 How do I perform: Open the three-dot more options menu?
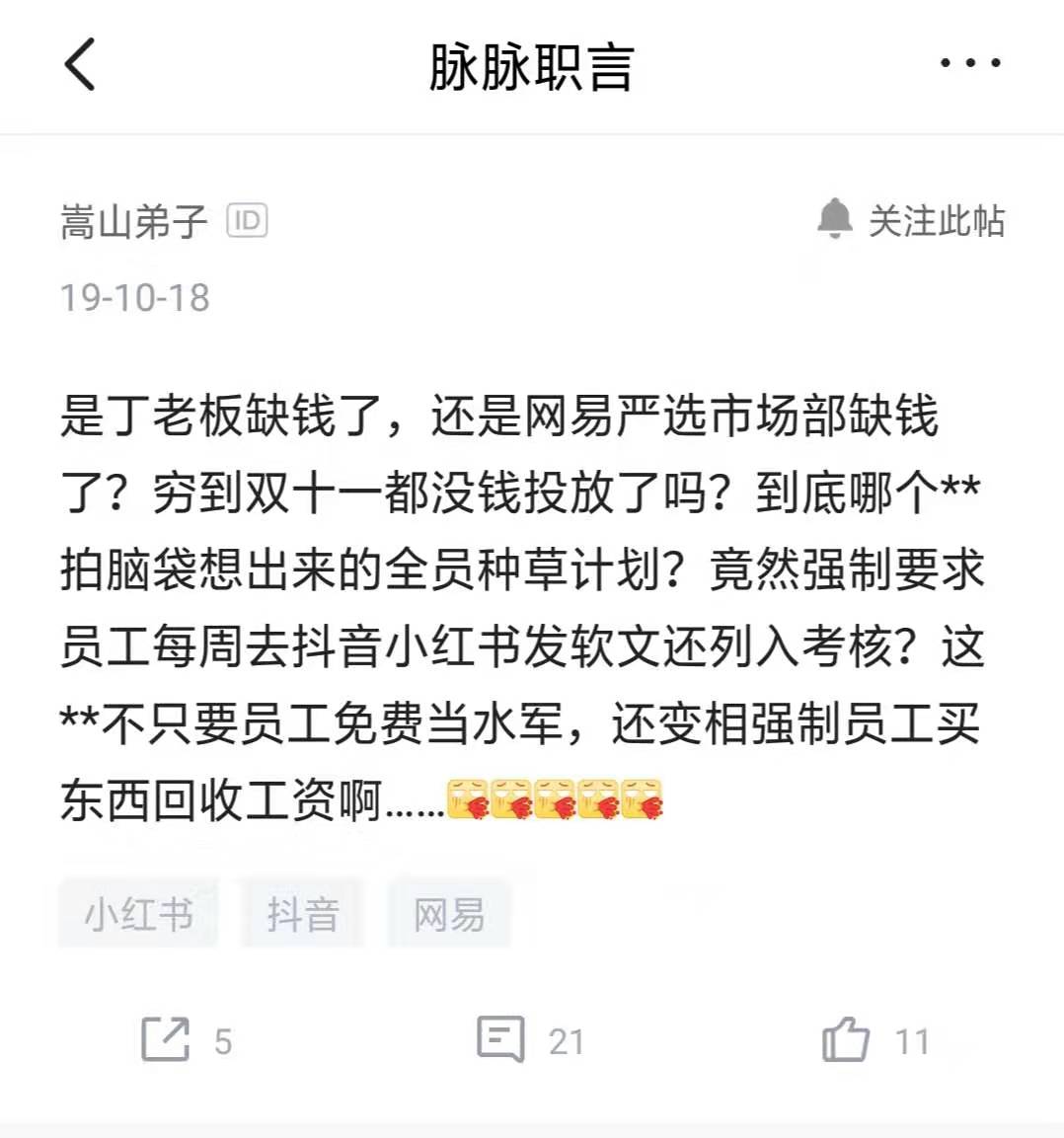(971, 62)
